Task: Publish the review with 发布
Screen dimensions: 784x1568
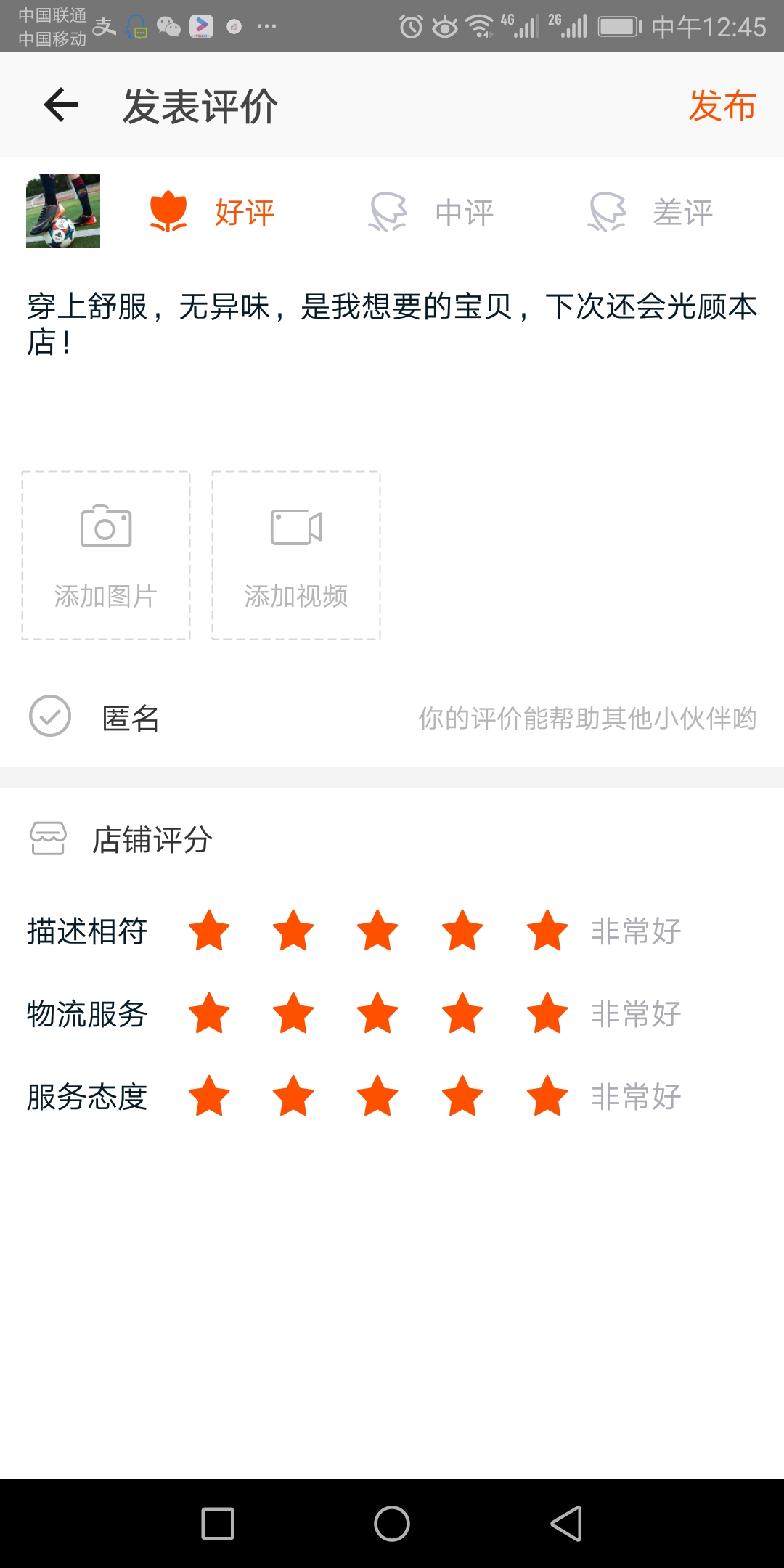Action: (722, 106)
